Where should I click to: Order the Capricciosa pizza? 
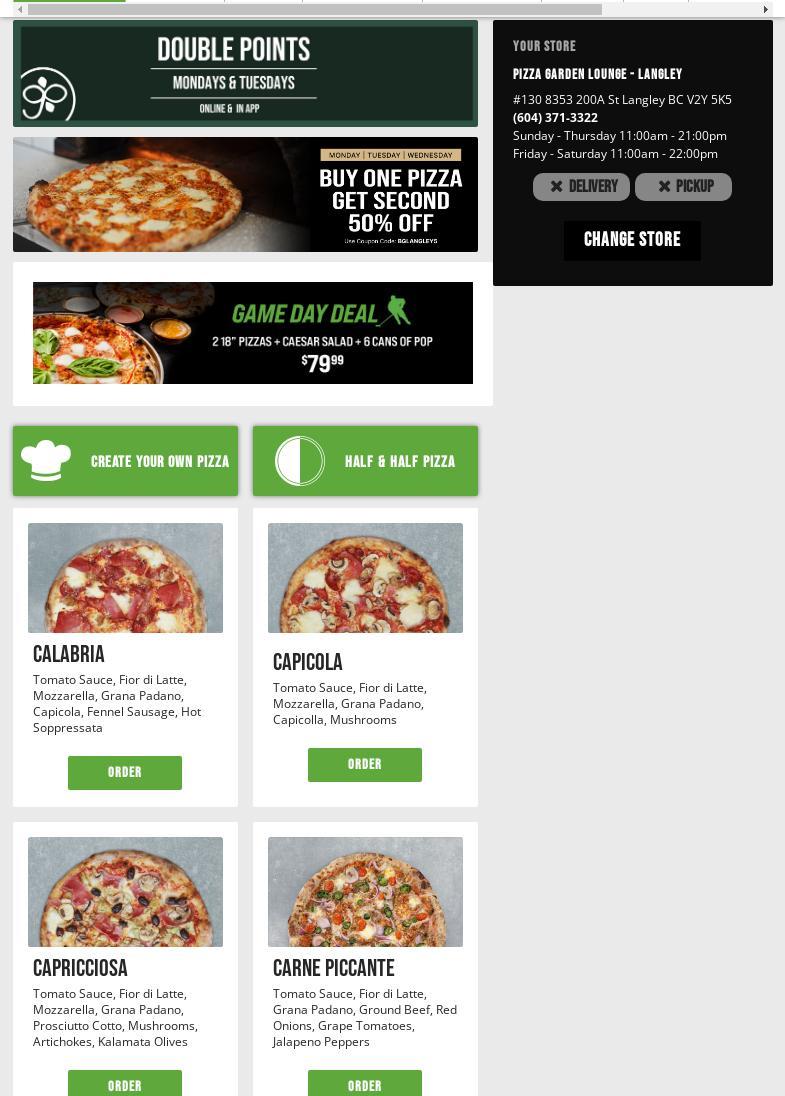pyautogui.click(x=125, y=1085)
